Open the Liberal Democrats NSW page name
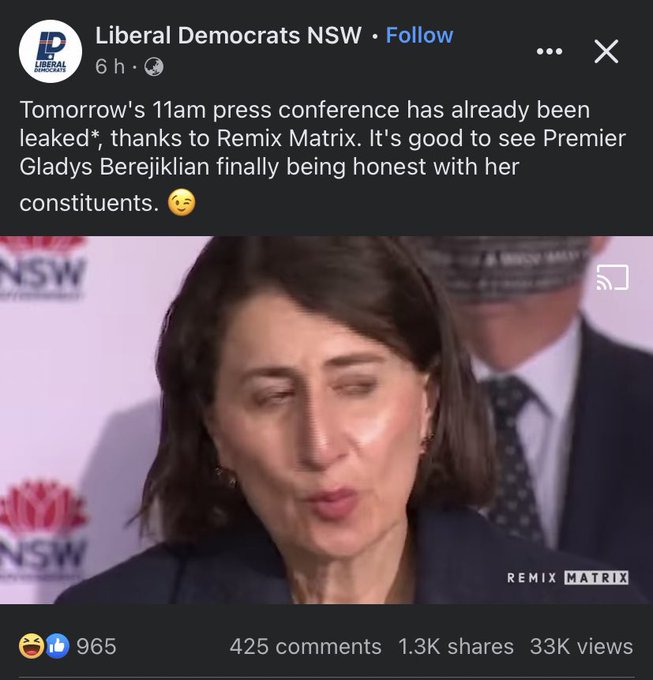653x680 pixels. click(x=228, y=35)
